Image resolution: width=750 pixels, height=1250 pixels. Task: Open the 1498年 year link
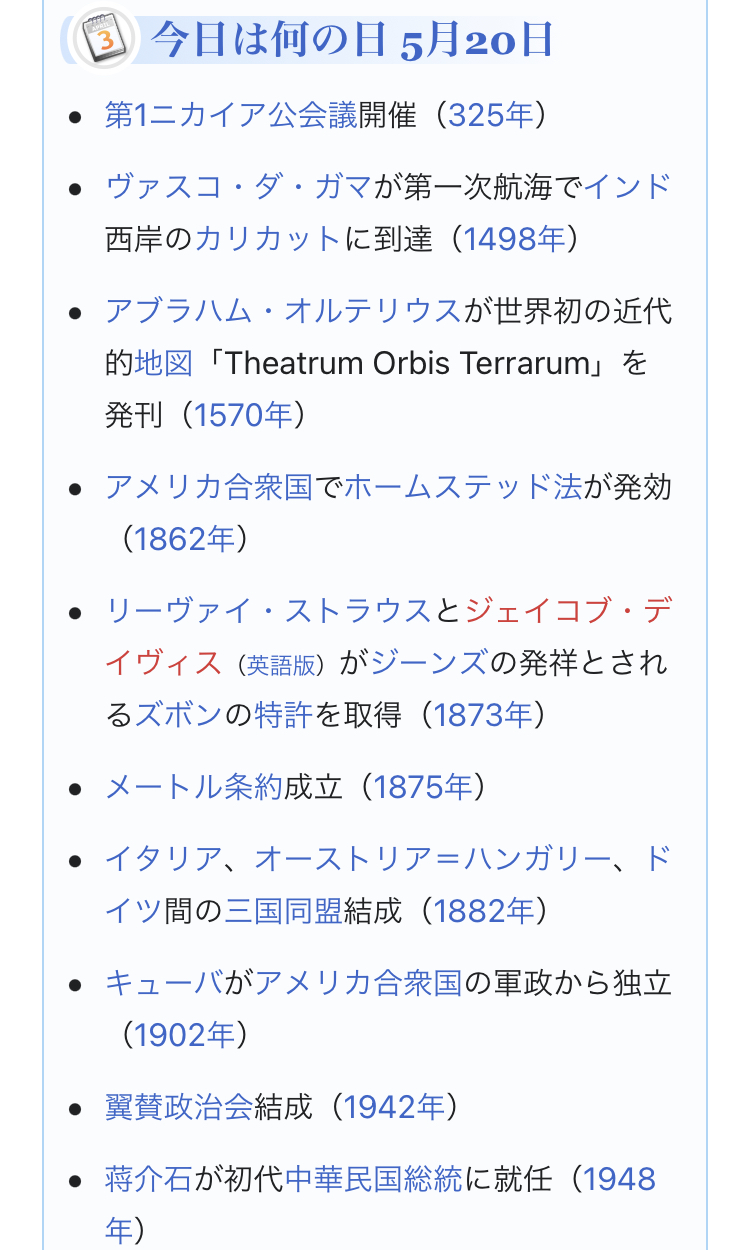[x=514, y=238]
